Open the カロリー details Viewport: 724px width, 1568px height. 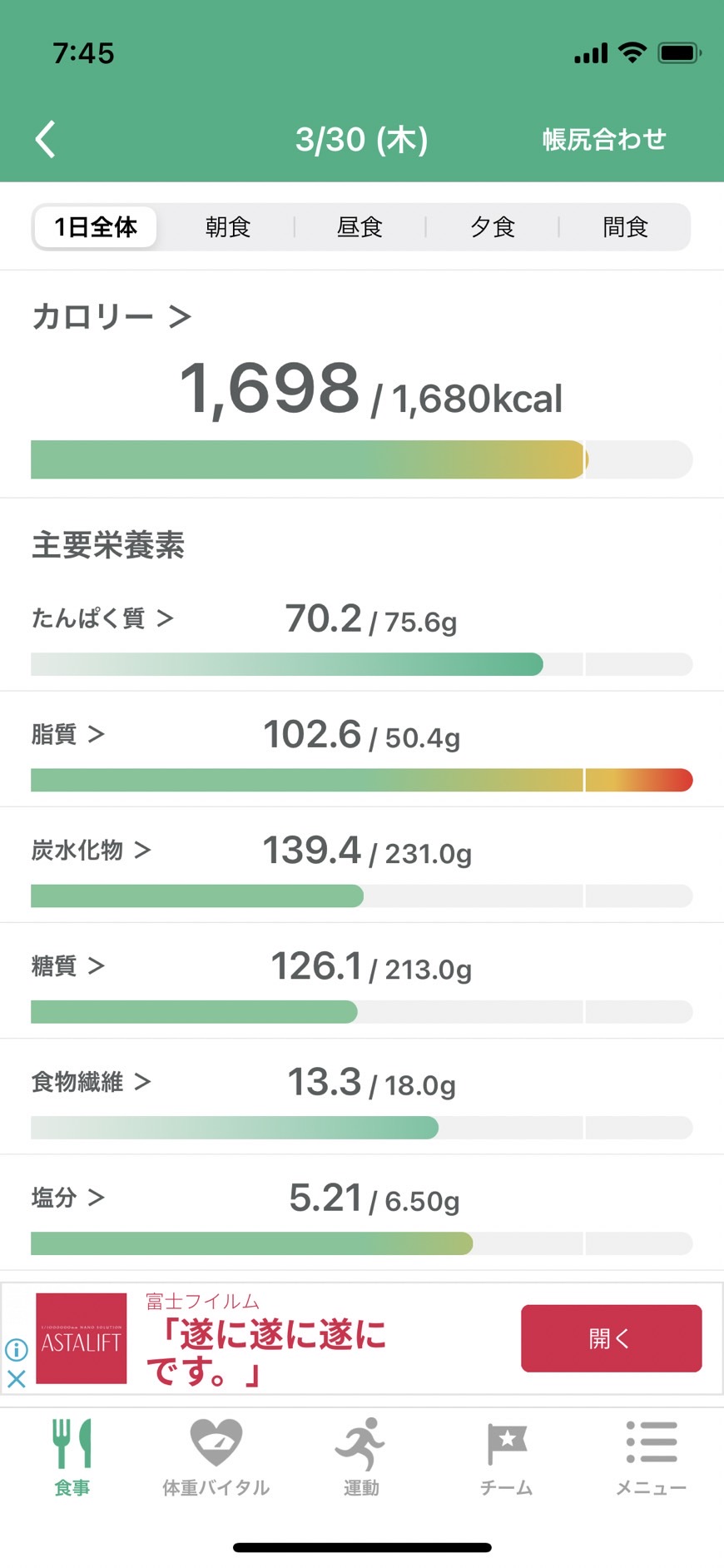click(x=112, y=316)
